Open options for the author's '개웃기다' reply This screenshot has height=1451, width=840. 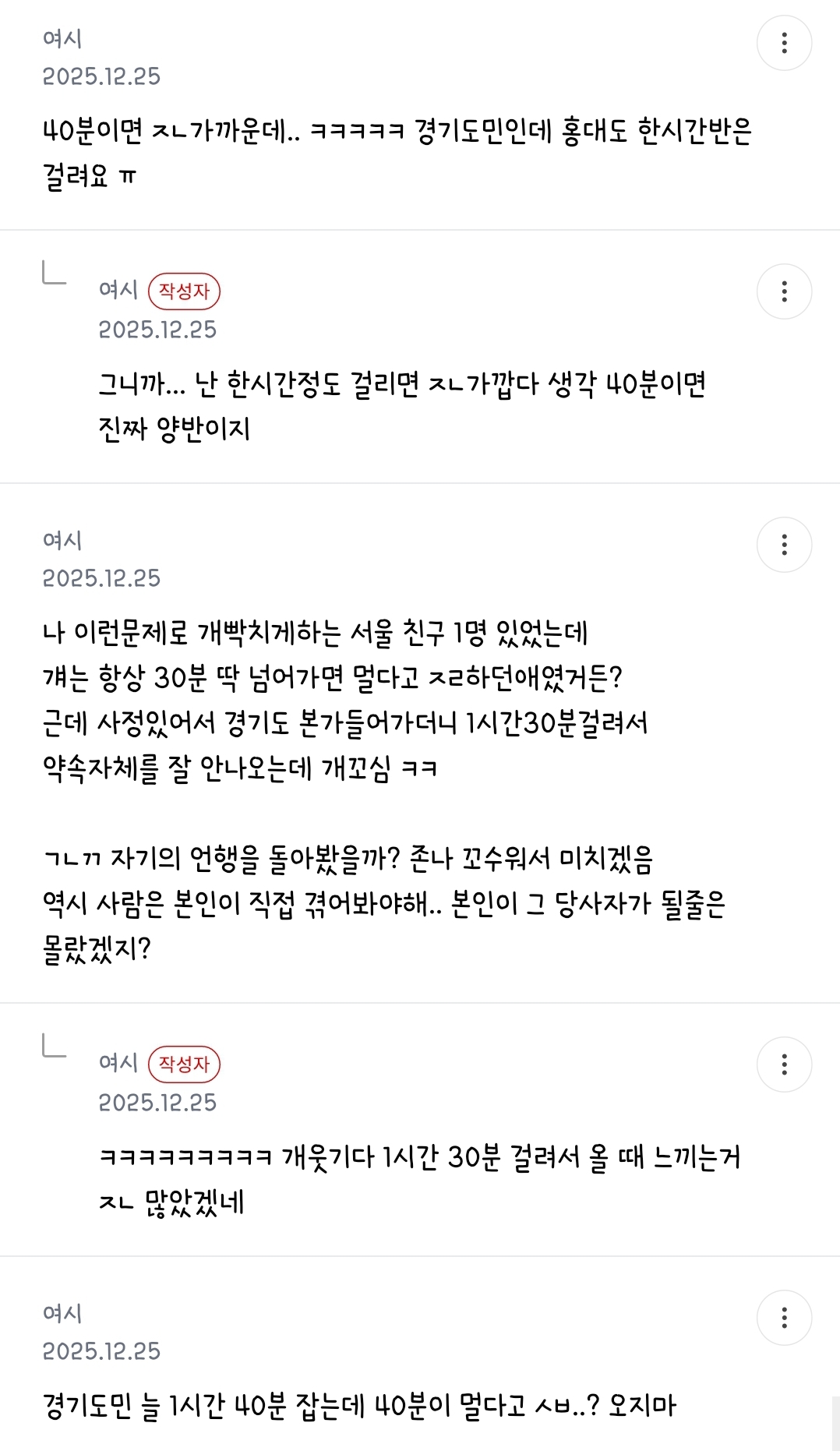pos(784,1064)
